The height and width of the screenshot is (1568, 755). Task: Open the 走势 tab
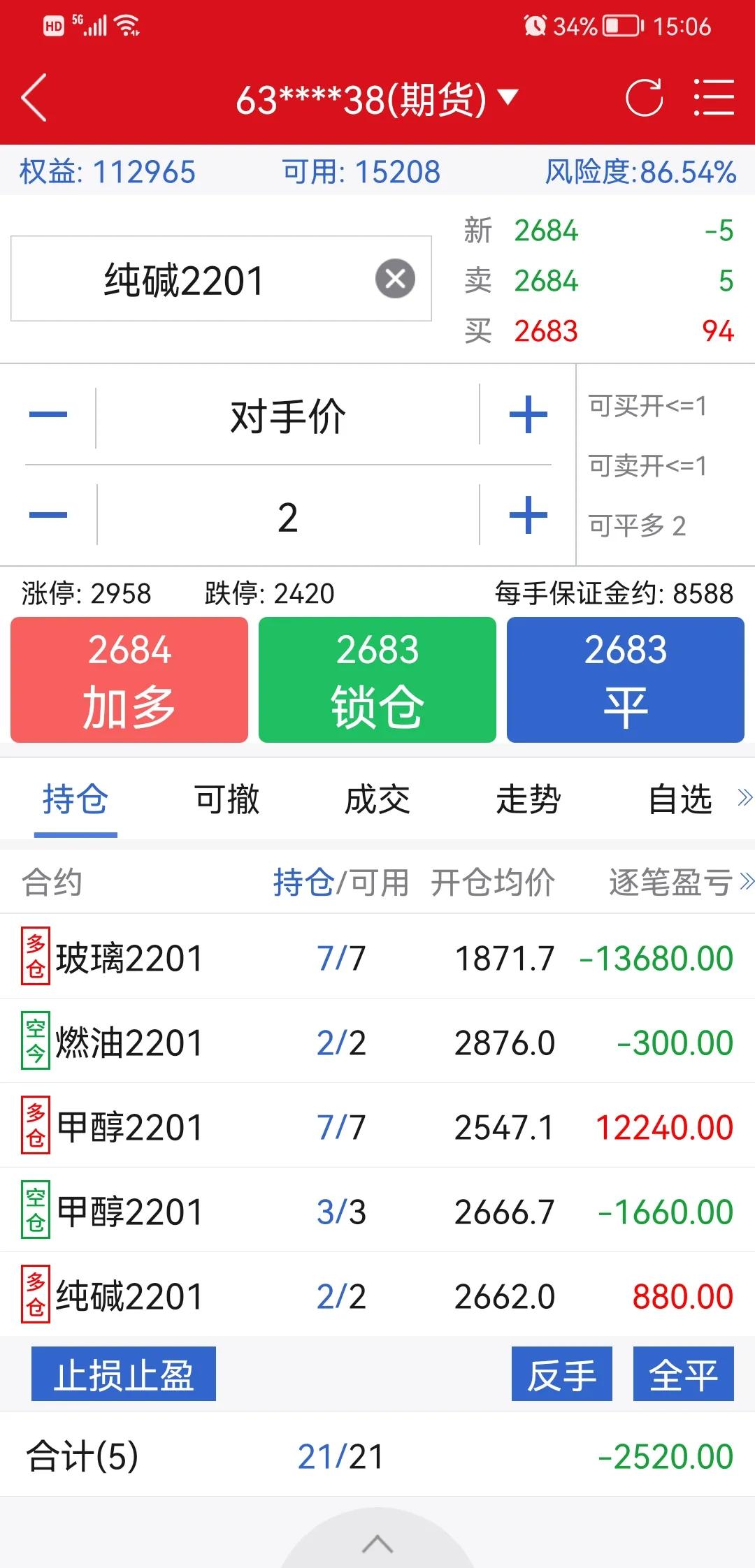click(528, 799)
